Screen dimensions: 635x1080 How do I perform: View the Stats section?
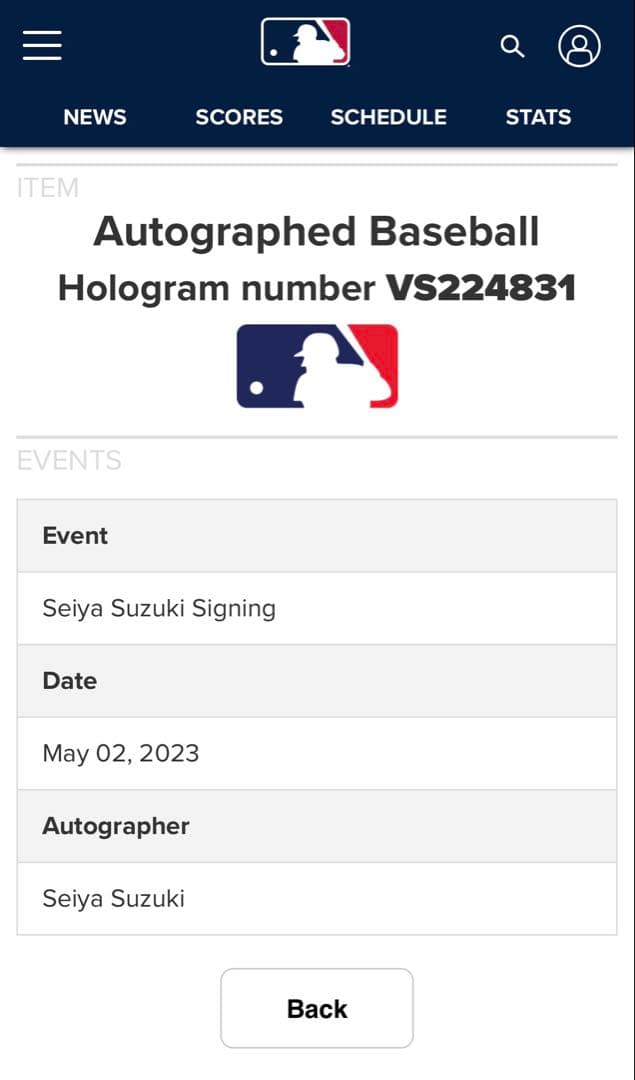[538, 117]
